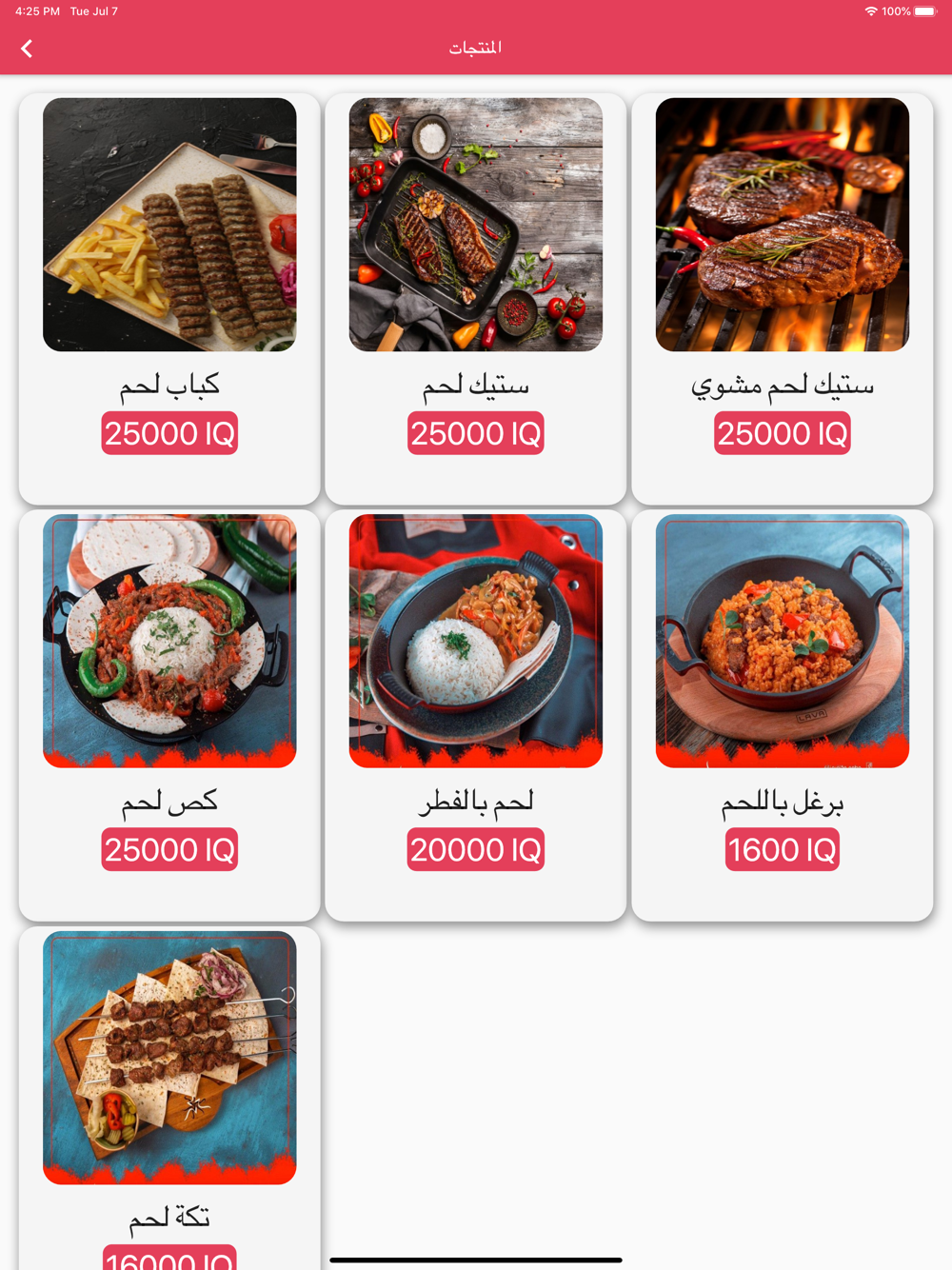Open the تكة لحم product card
Image resolution: width=952 pixels, height=1270 pixels.
[x=169, y=1095]
